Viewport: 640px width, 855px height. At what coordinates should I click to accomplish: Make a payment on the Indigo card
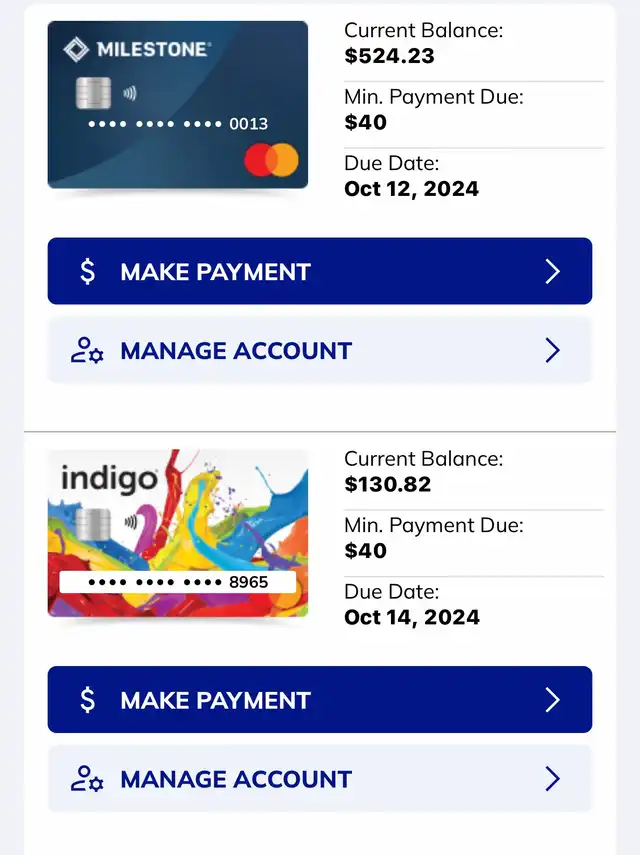tap(320, 699)
